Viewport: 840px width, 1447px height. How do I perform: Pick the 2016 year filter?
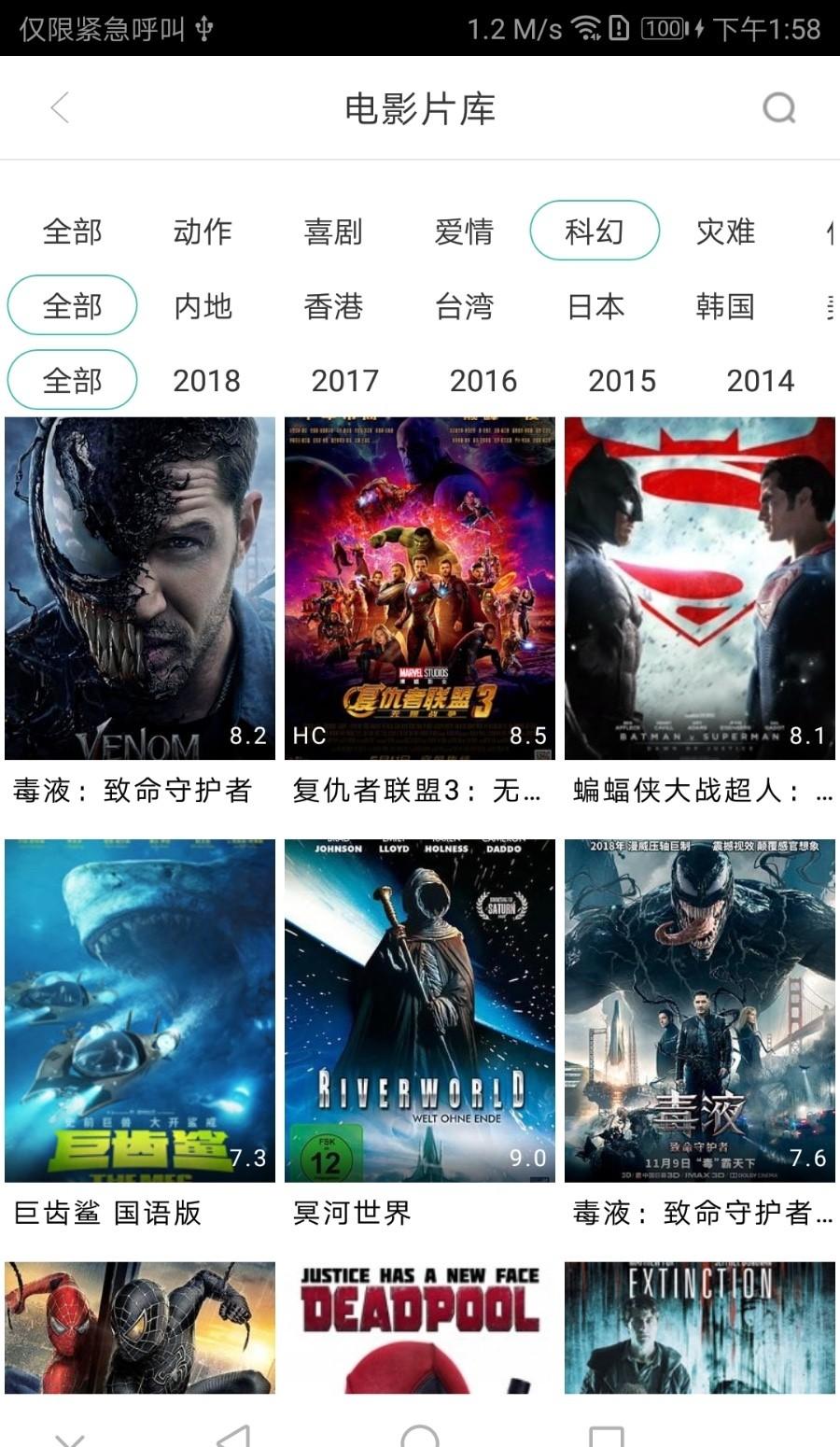(x=483, y=381)
